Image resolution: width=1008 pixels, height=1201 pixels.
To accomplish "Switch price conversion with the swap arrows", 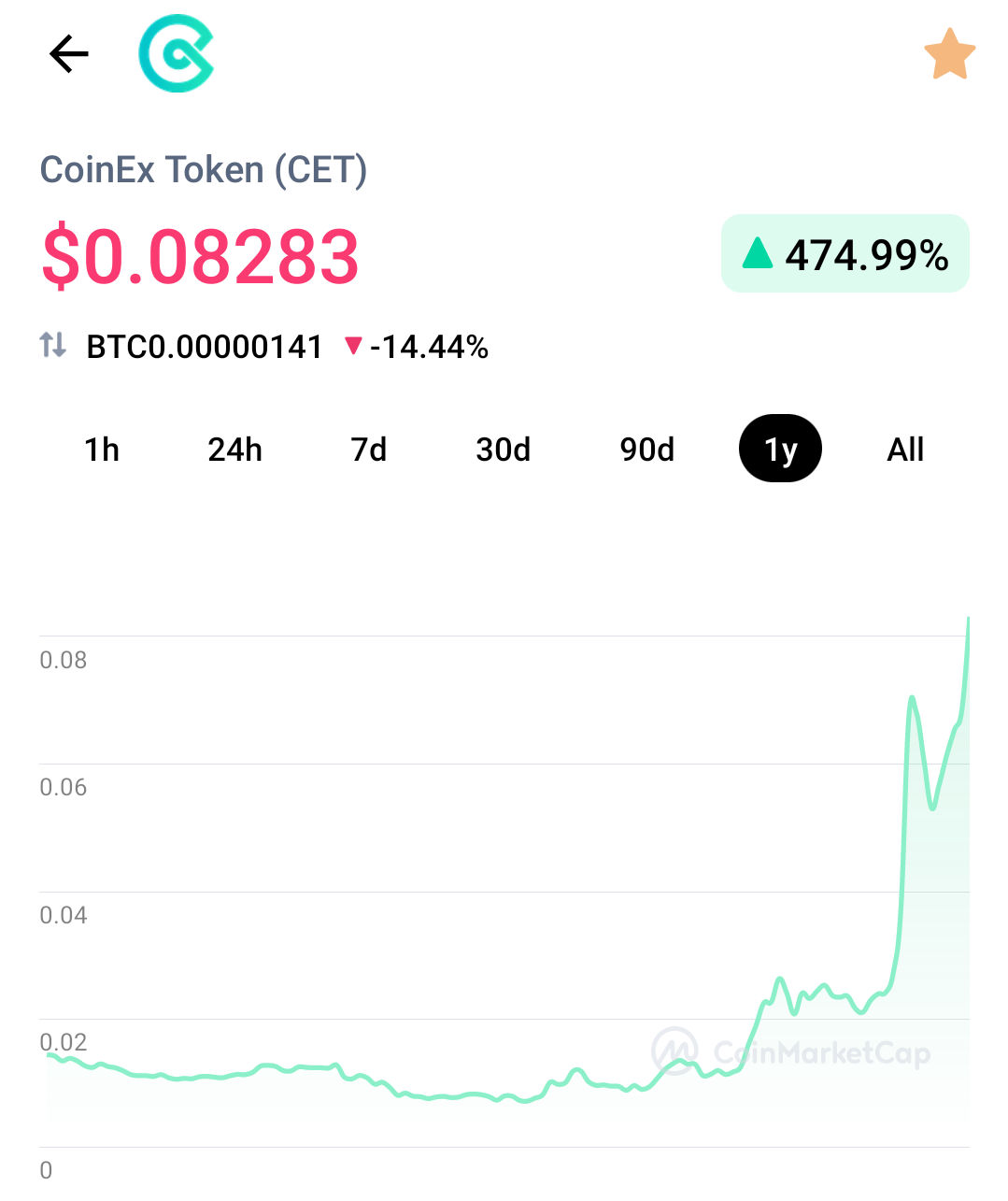I will coord(53,346).
